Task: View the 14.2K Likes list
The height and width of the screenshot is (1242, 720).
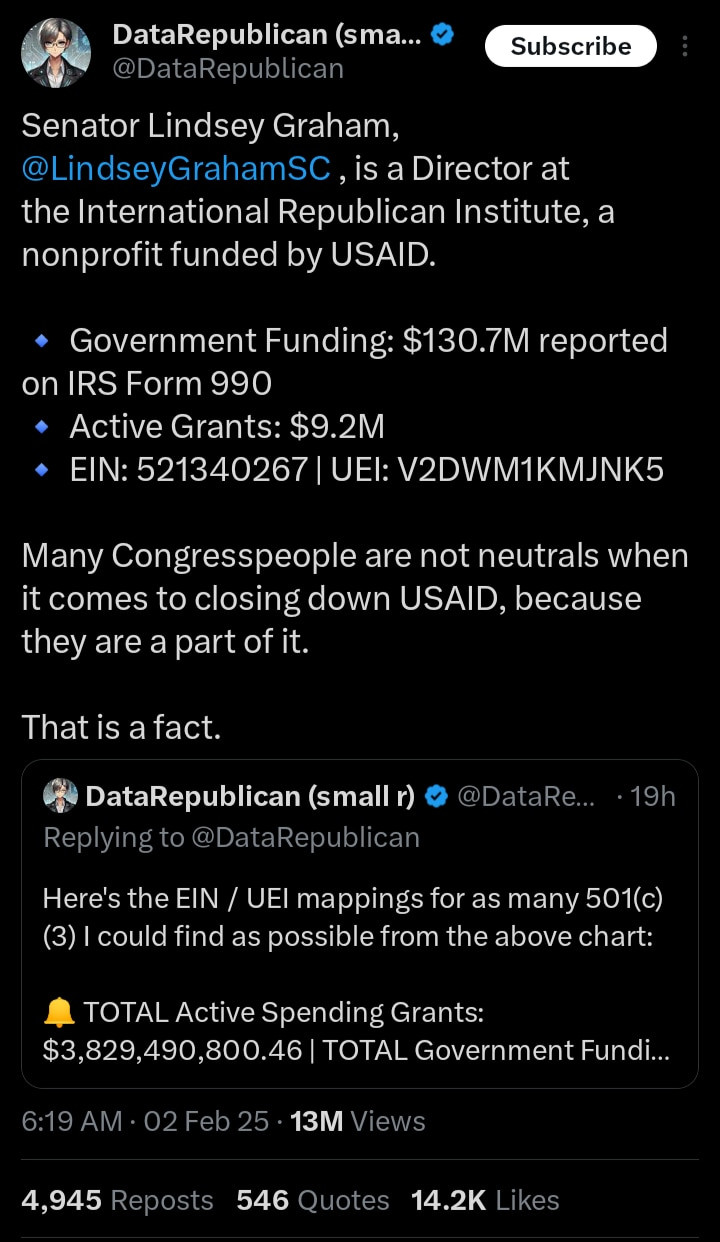Action: click(485, 1200)
